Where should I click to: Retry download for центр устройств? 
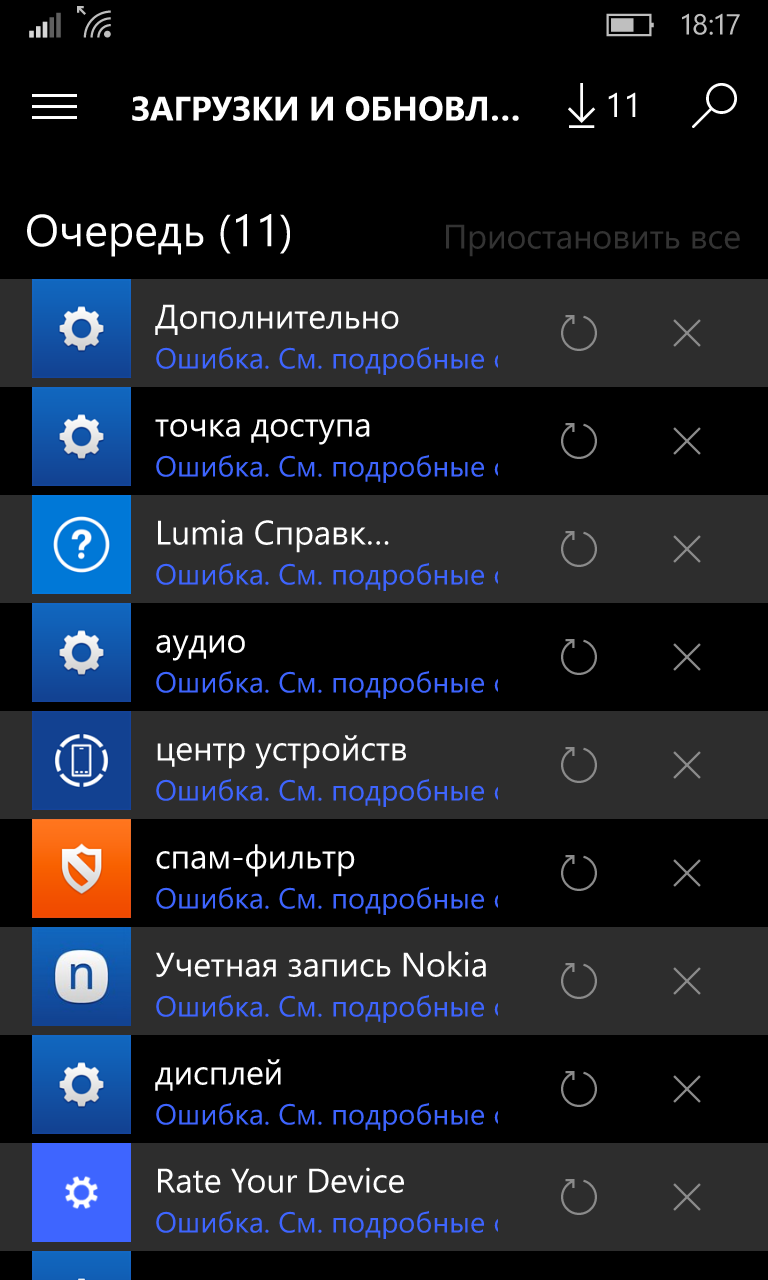tap(578, 765)
